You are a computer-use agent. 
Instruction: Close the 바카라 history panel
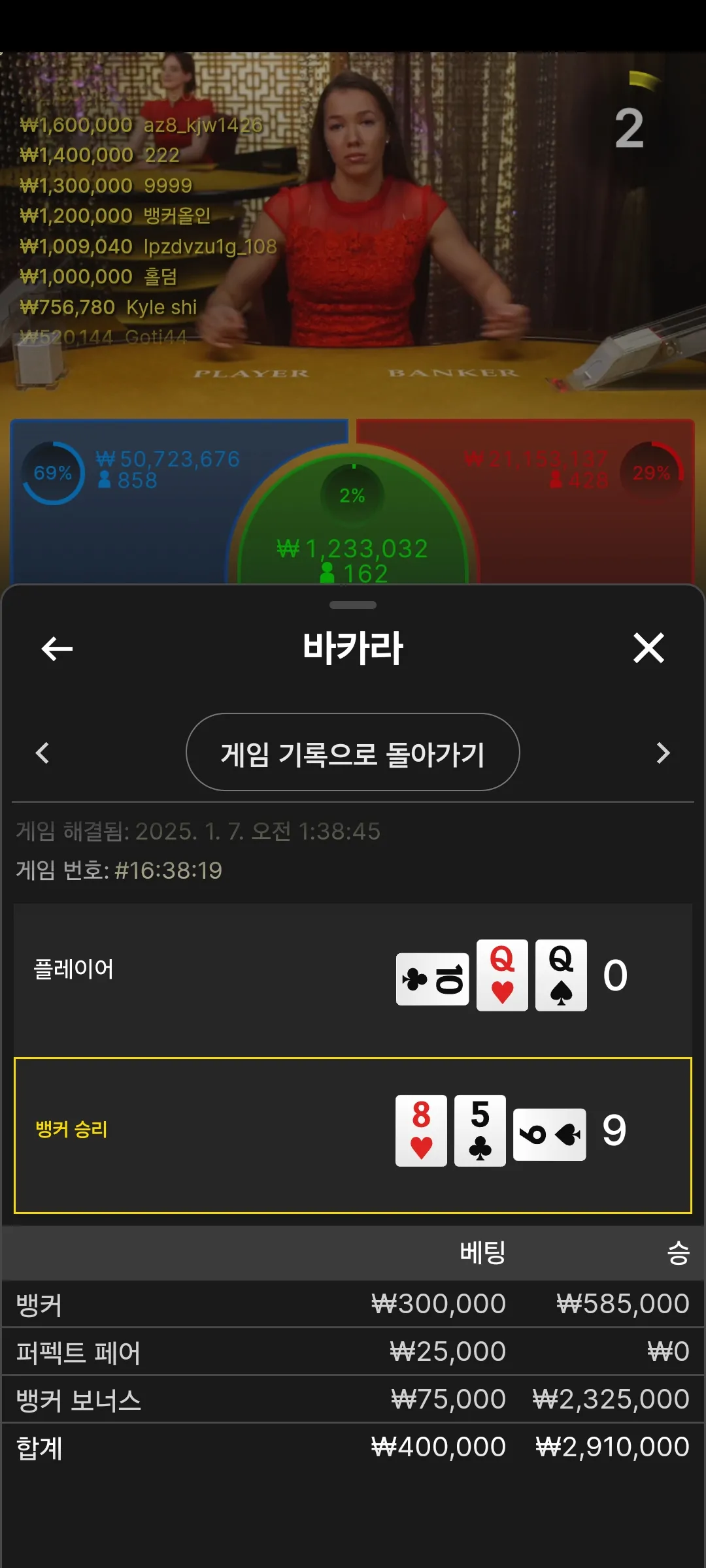pos(648,648)
